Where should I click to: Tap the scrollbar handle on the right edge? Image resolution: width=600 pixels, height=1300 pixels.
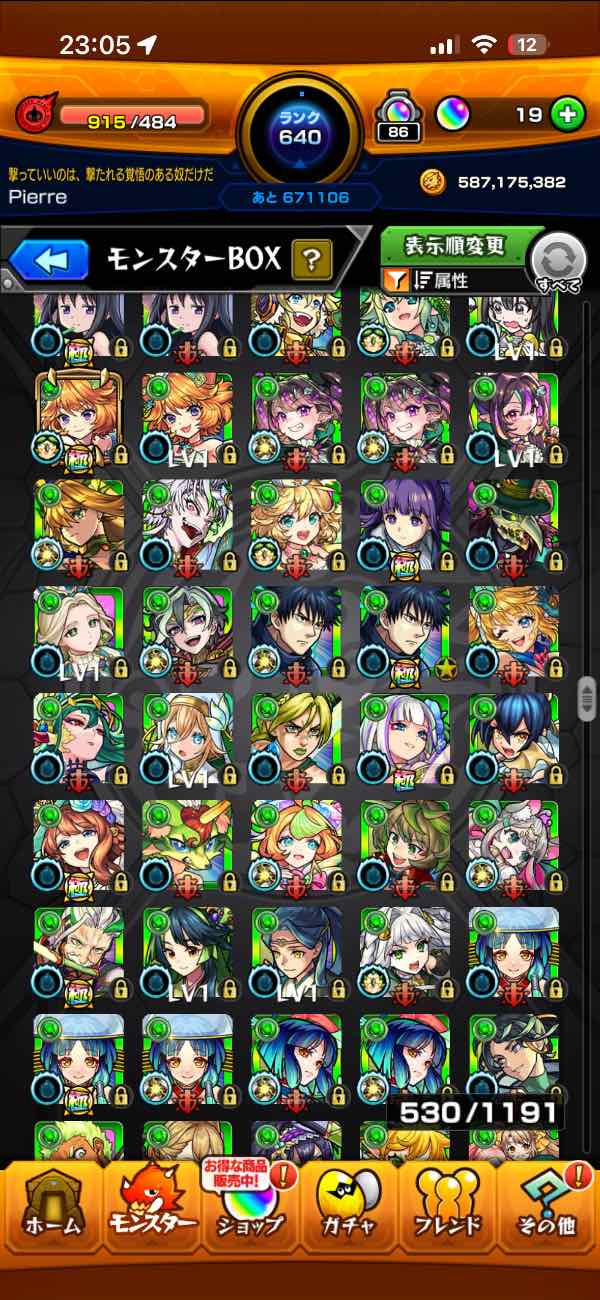(587, 700)
